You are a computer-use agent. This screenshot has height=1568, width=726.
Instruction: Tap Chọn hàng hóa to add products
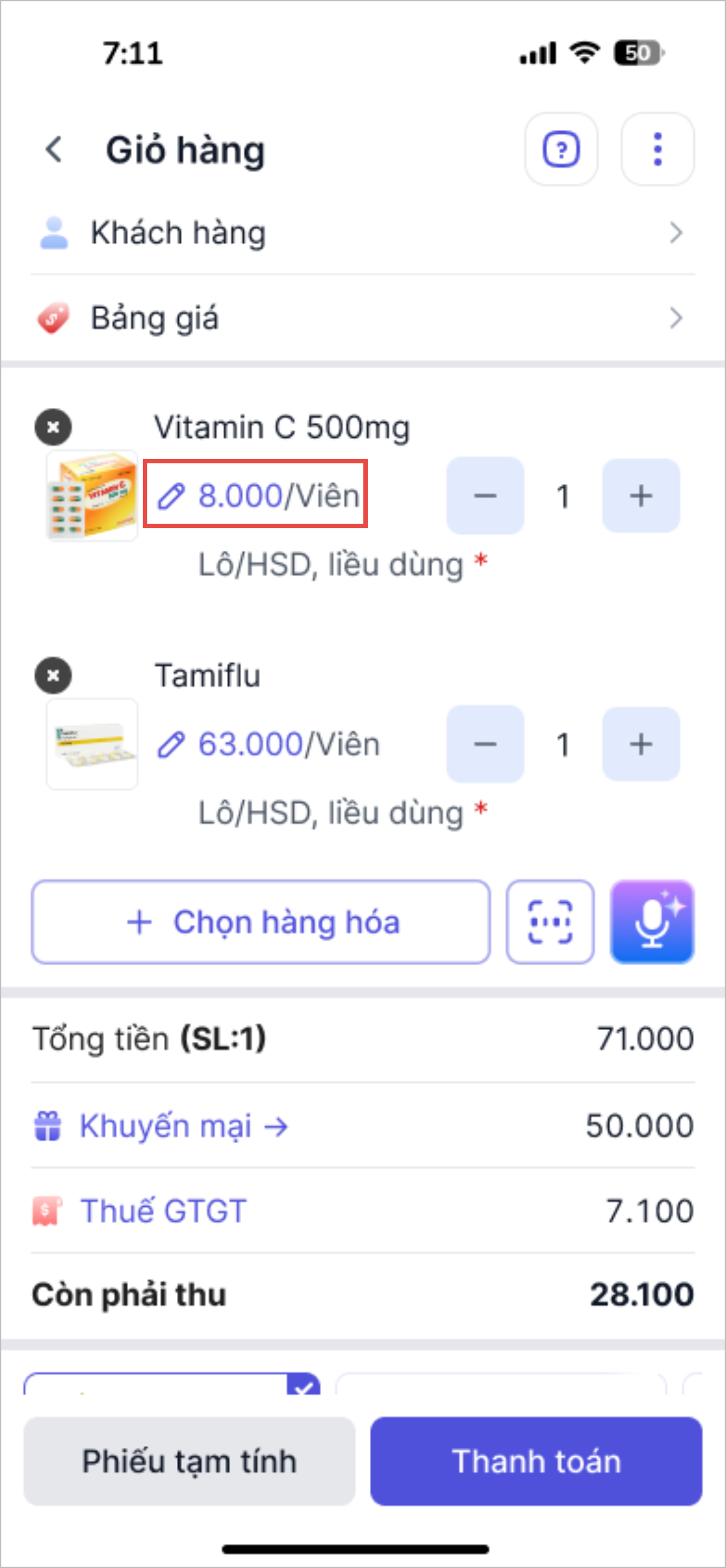[x=261, y=922]
